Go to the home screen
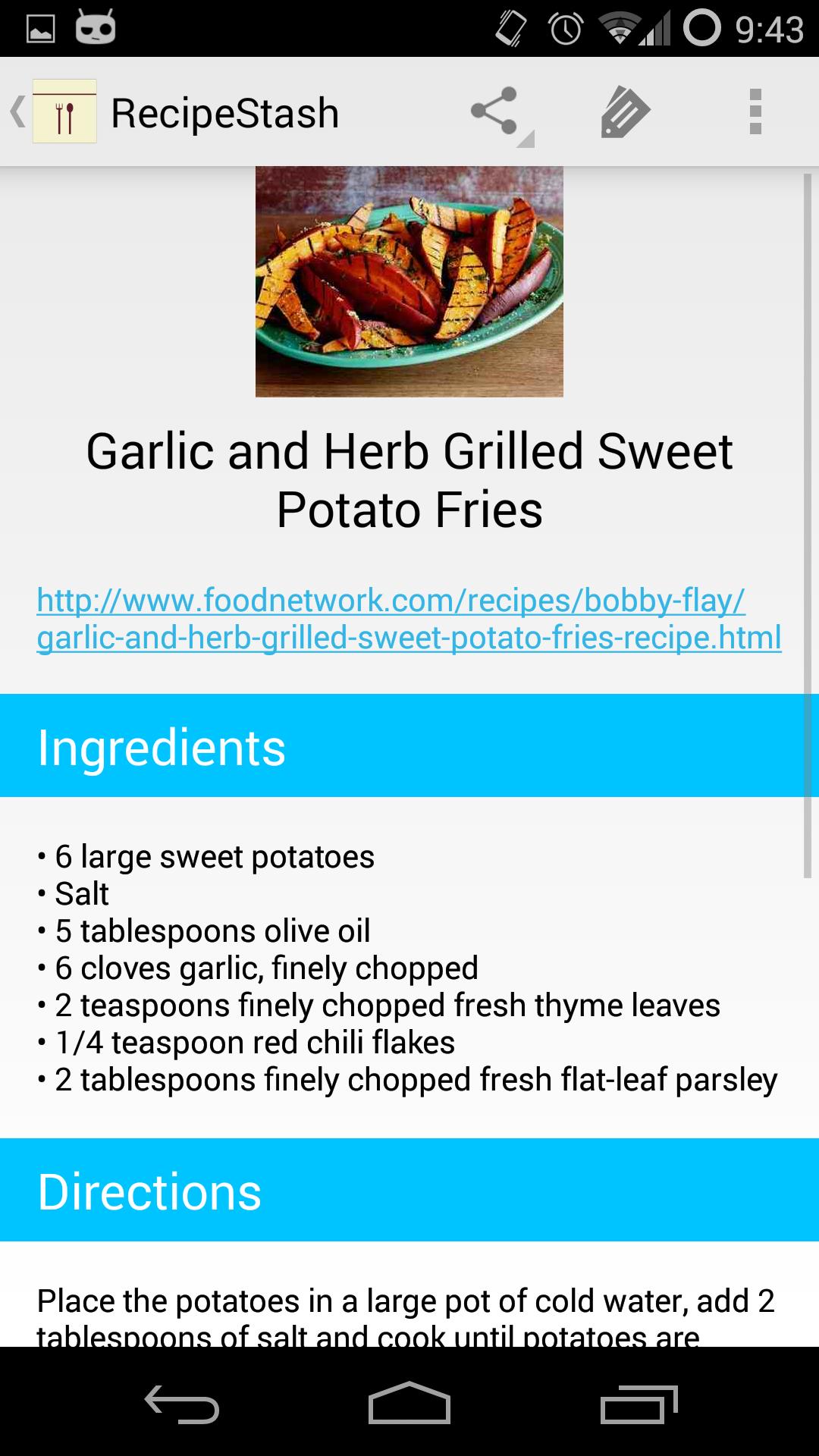The height and width of the screenshot is (1456, 819). pyautogui.click(x=409, y=1403)
